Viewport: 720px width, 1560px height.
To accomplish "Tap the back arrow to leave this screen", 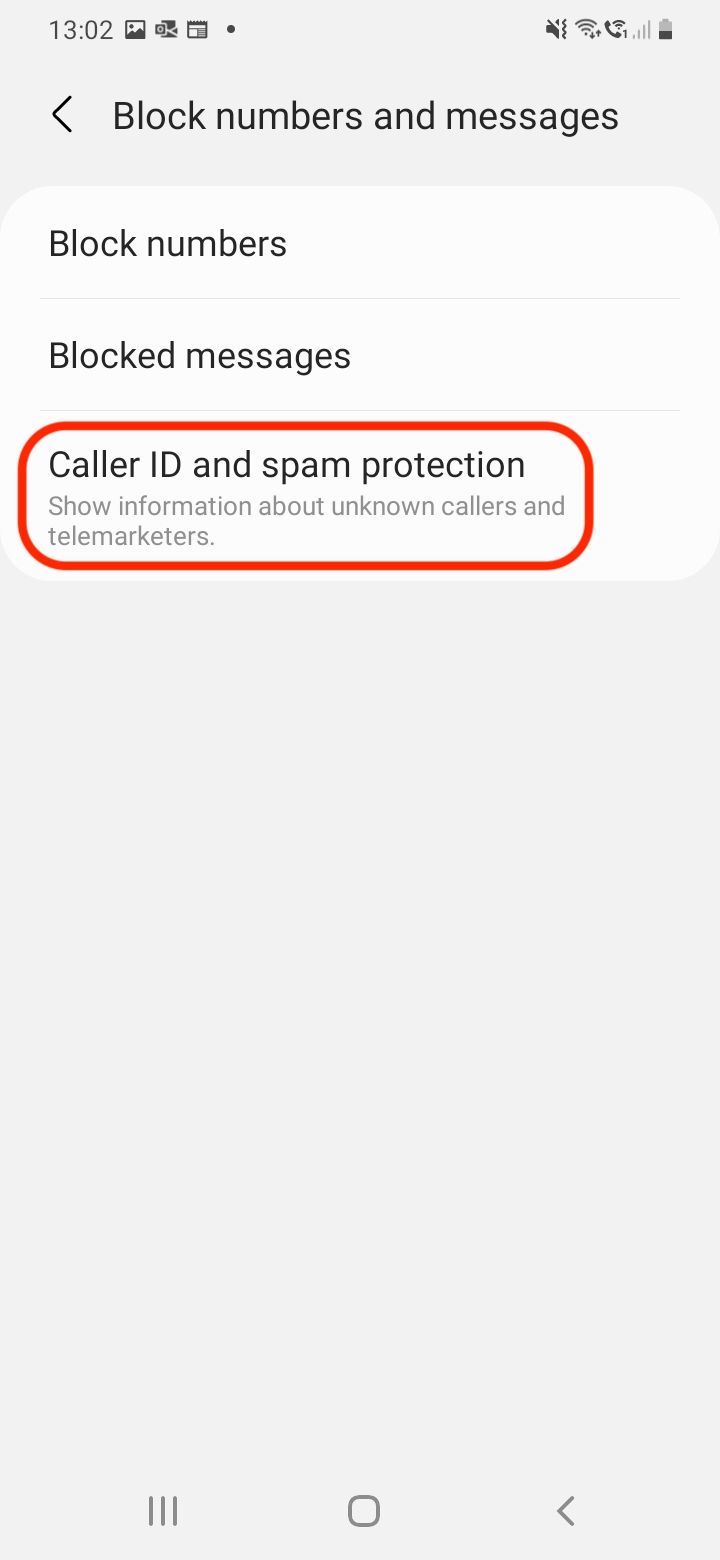I will pos(62,114).
